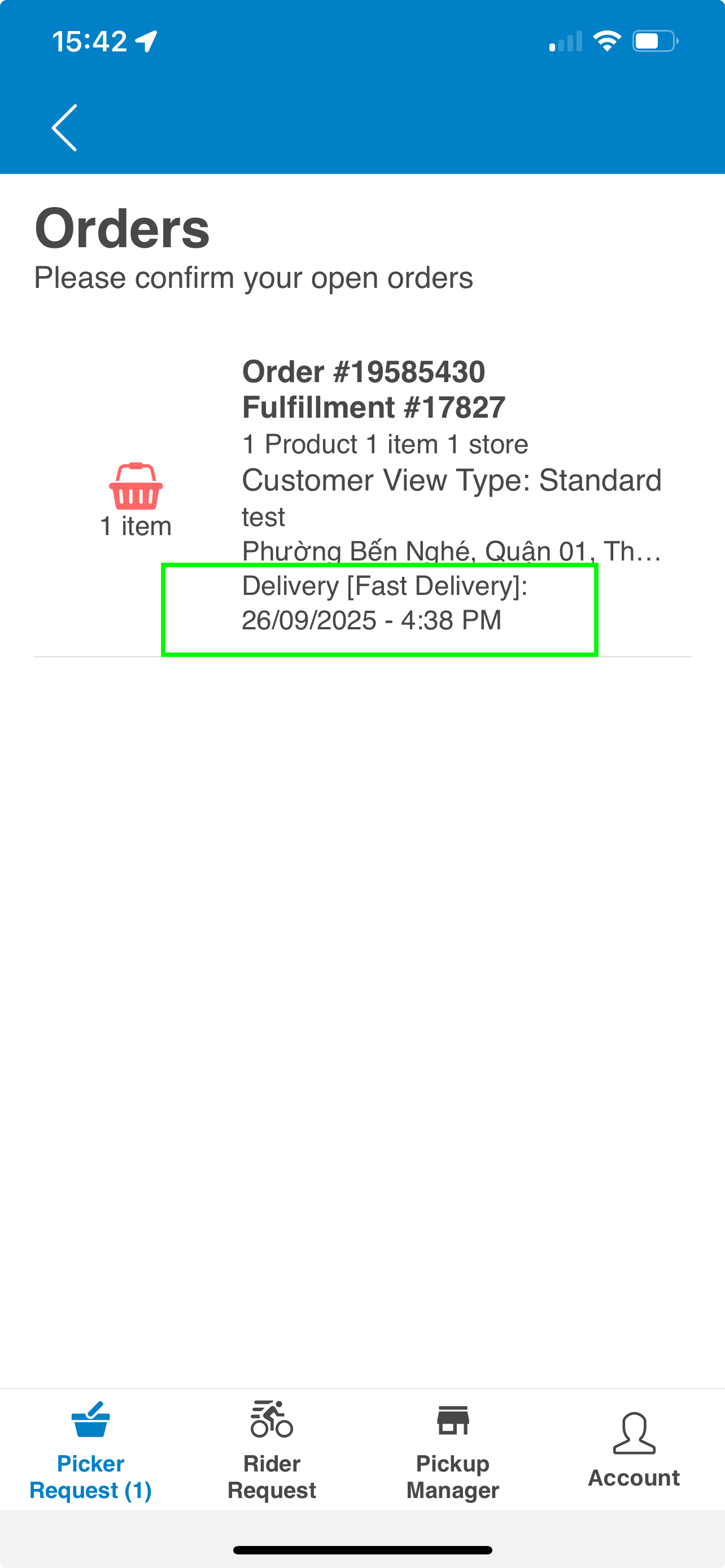Go back using the header arrow
Viewport: 725px width, 1568px height.
(x=64, y=128)
